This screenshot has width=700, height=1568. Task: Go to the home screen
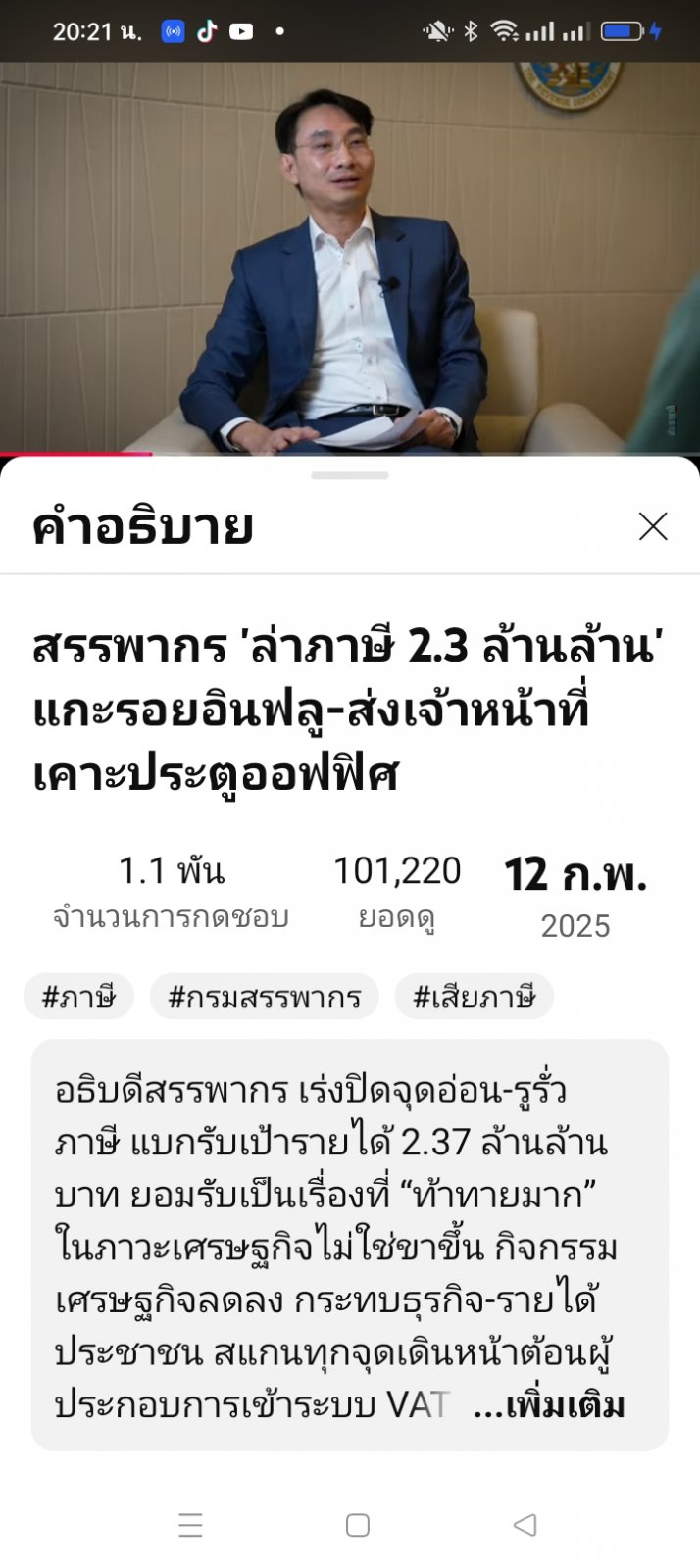358,1525
